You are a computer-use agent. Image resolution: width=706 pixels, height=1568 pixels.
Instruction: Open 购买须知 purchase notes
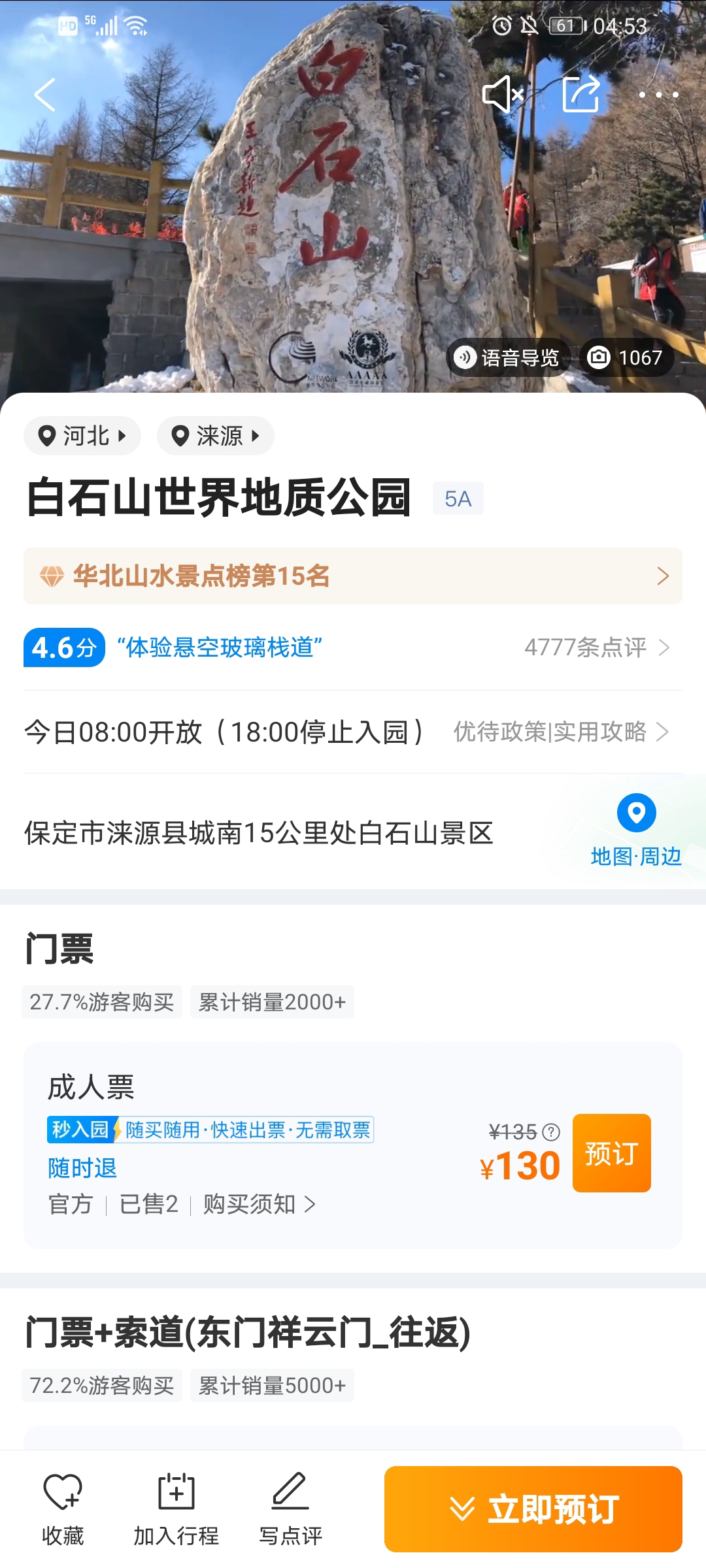260,1204
